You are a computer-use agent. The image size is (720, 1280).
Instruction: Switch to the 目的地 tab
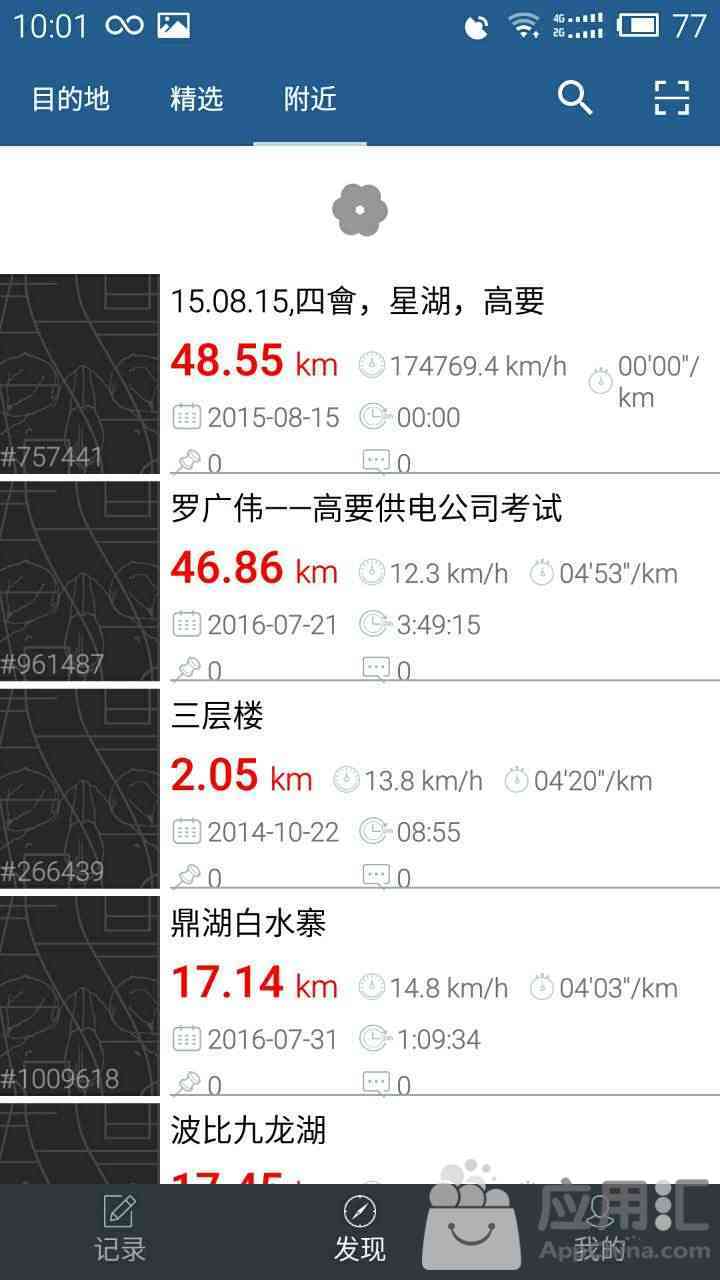click(x=70, y=99)
